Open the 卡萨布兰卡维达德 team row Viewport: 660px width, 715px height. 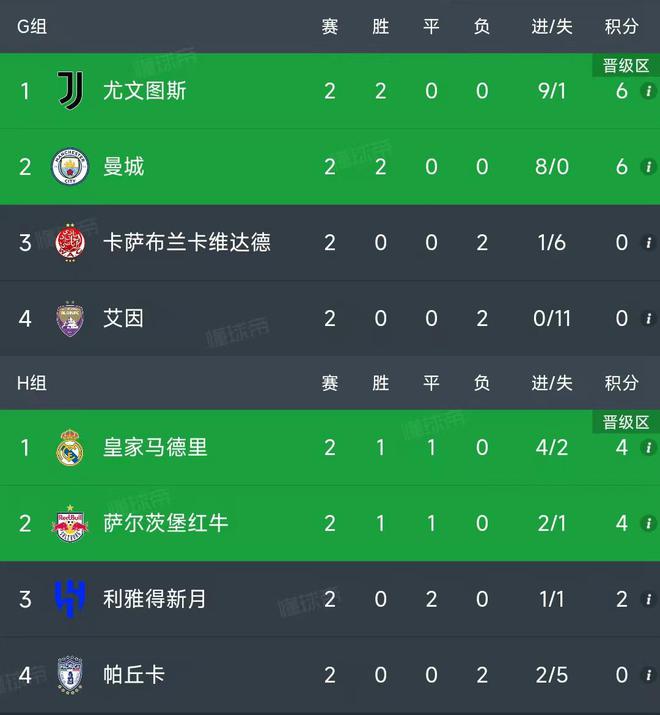tap(186, 243)
